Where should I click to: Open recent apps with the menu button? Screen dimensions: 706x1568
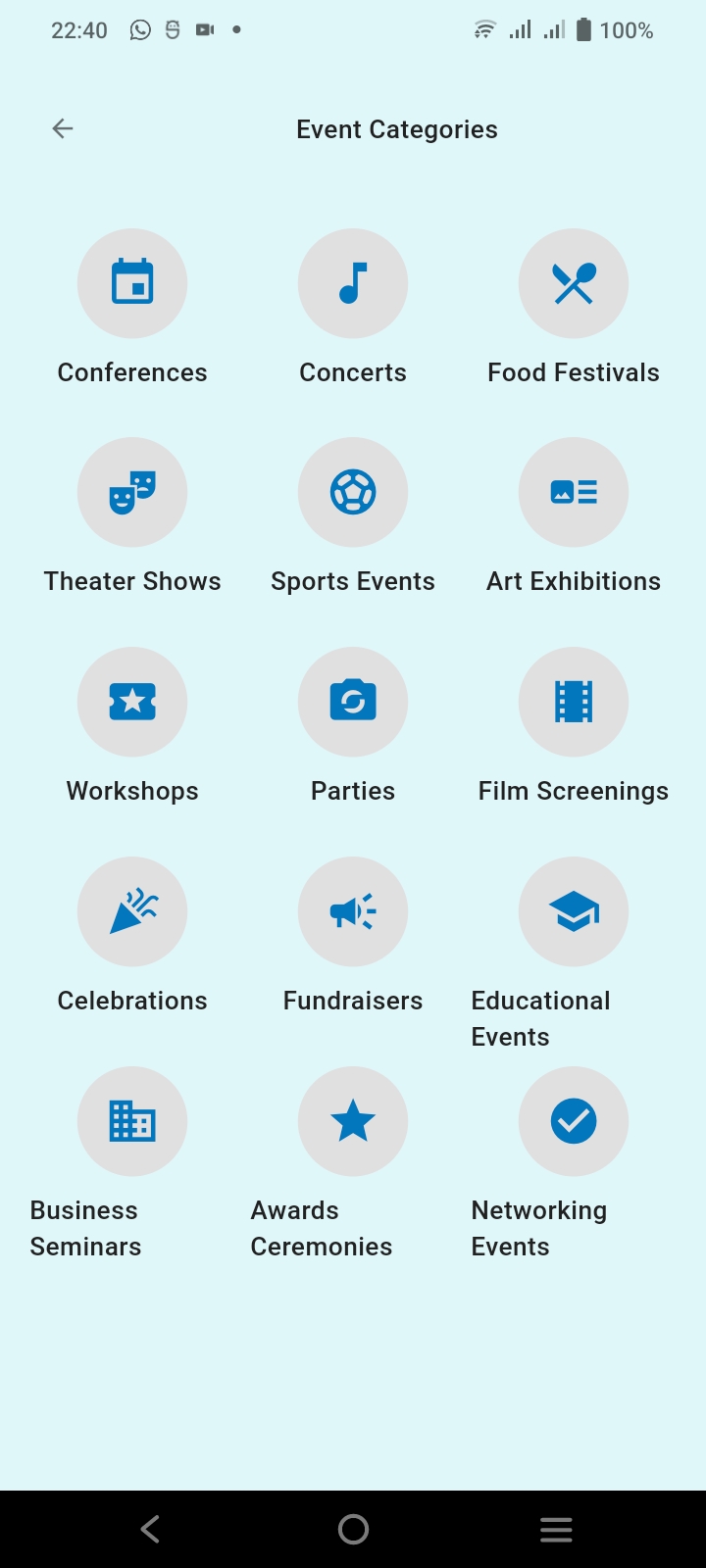click(x=556, y=1528)
